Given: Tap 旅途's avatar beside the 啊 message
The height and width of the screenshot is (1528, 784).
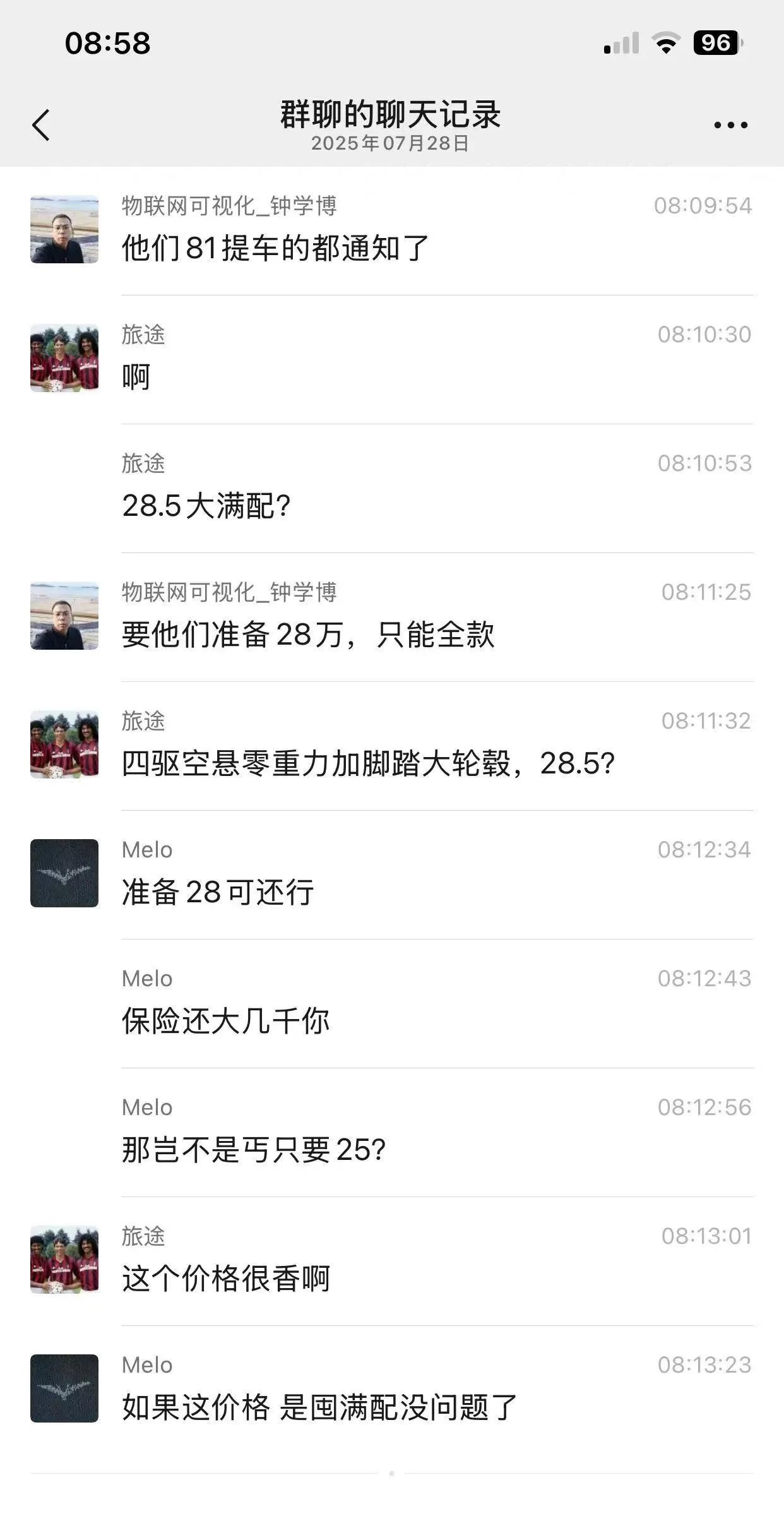Looking at the screenshot, I should tap(64, 358).
